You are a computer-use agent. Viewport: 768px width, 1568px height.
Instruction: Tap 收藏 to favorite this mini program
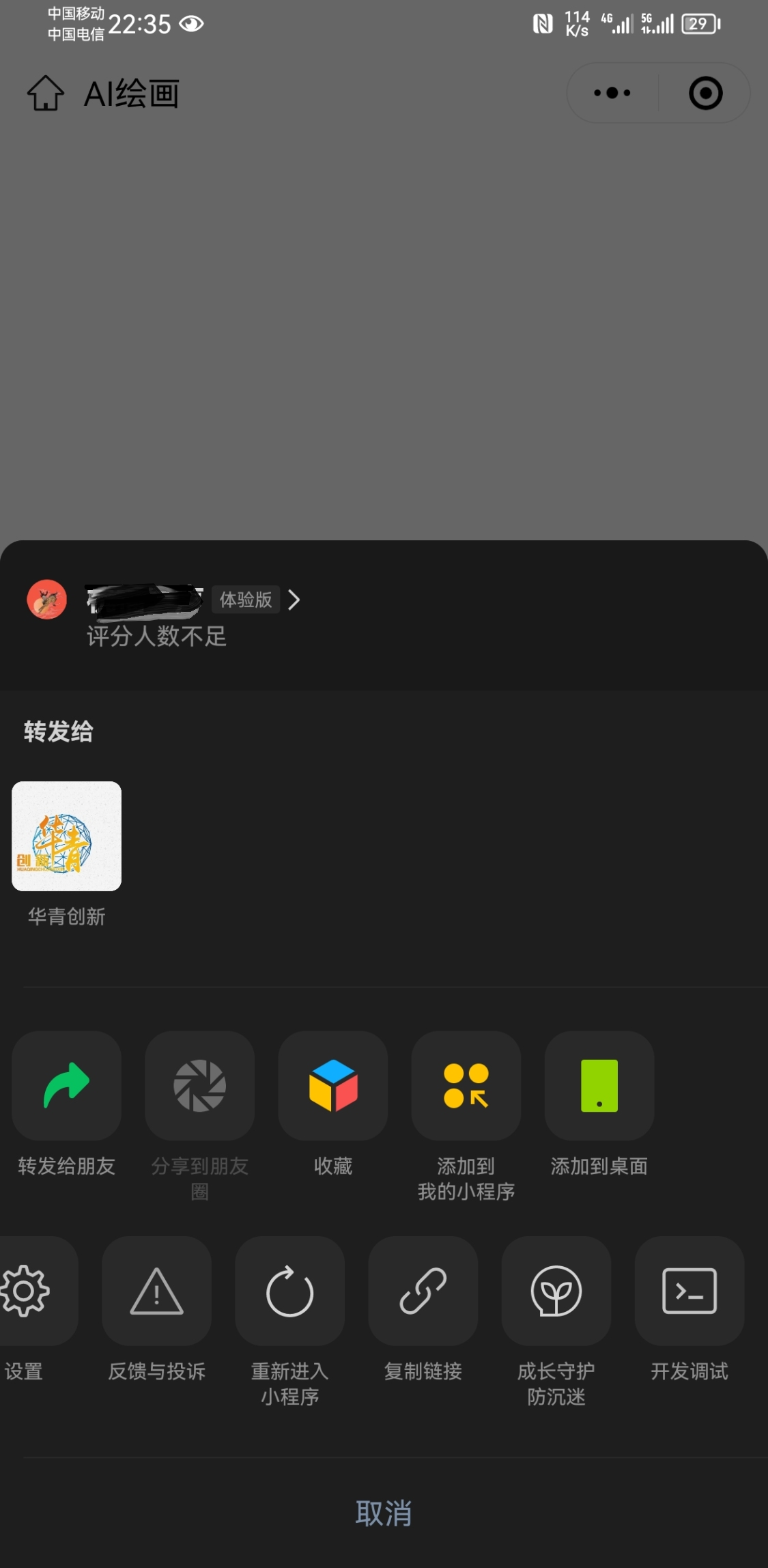(333, 1086)
